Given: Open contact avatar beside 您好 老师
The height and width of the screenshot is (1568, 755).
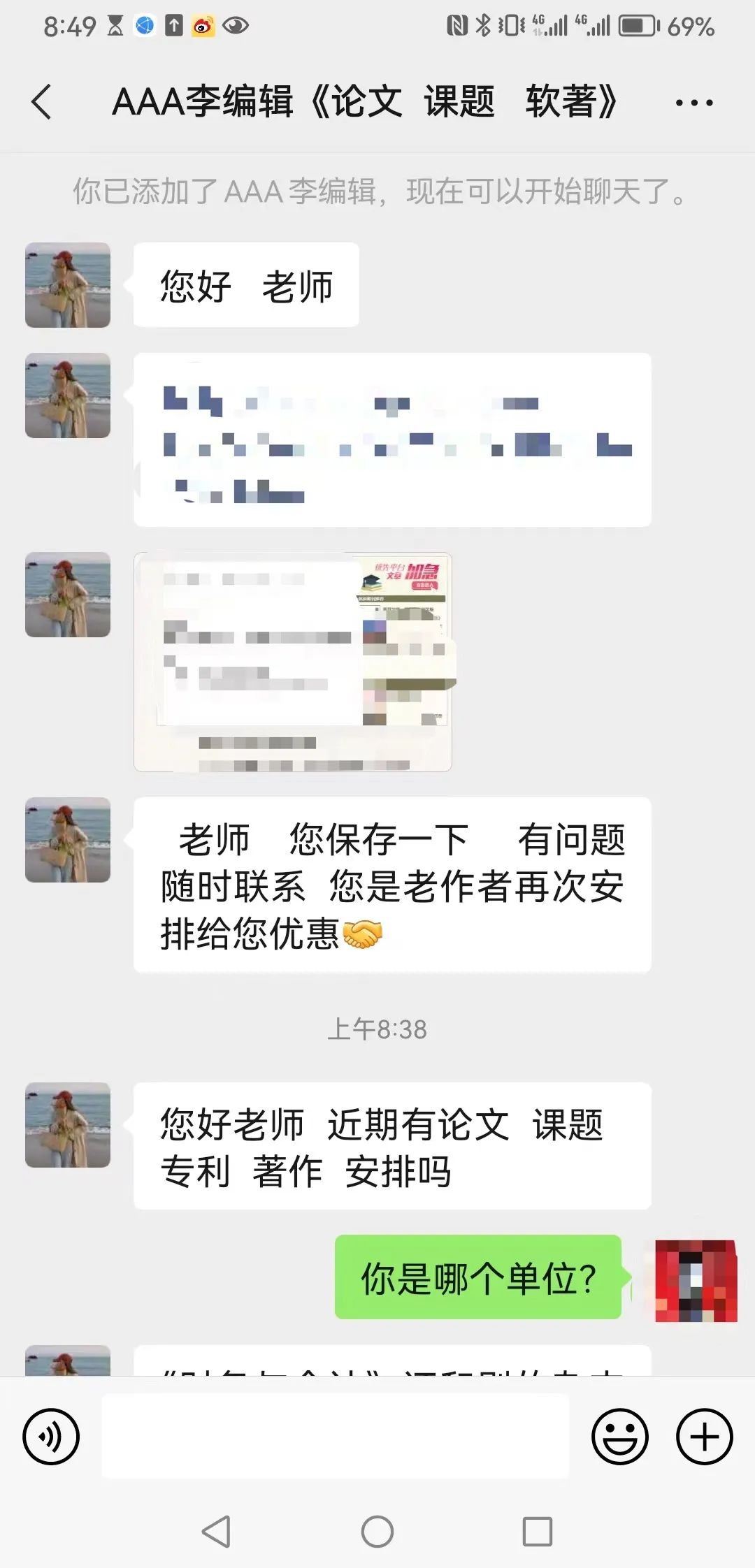Looking at the screenshot, I should click(x=68, y=285).
